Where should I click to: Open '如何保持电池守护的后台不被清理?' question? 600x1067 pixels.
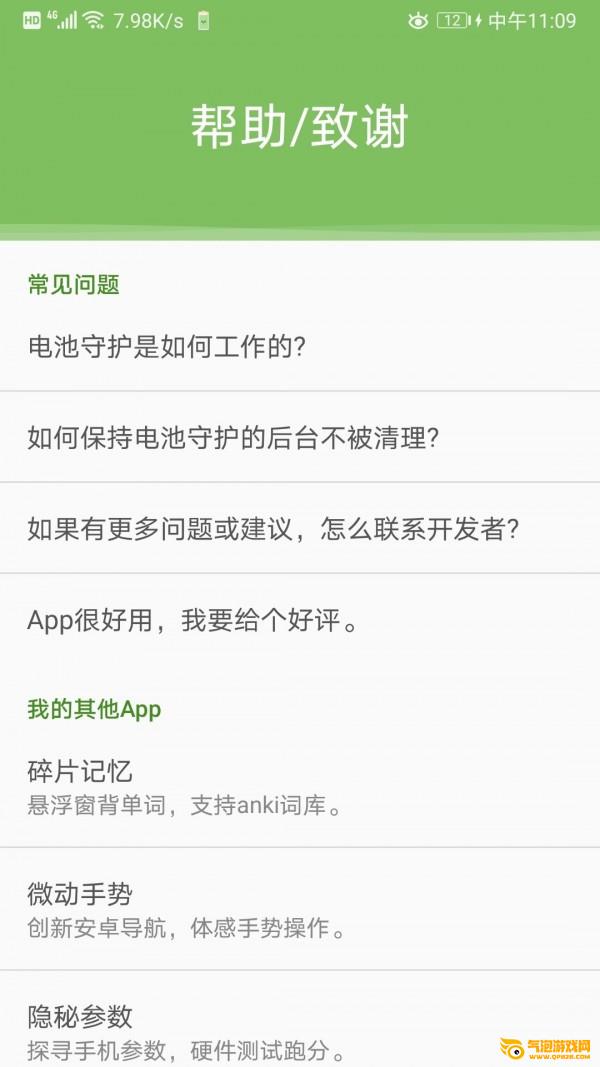(x=300, y=438)
